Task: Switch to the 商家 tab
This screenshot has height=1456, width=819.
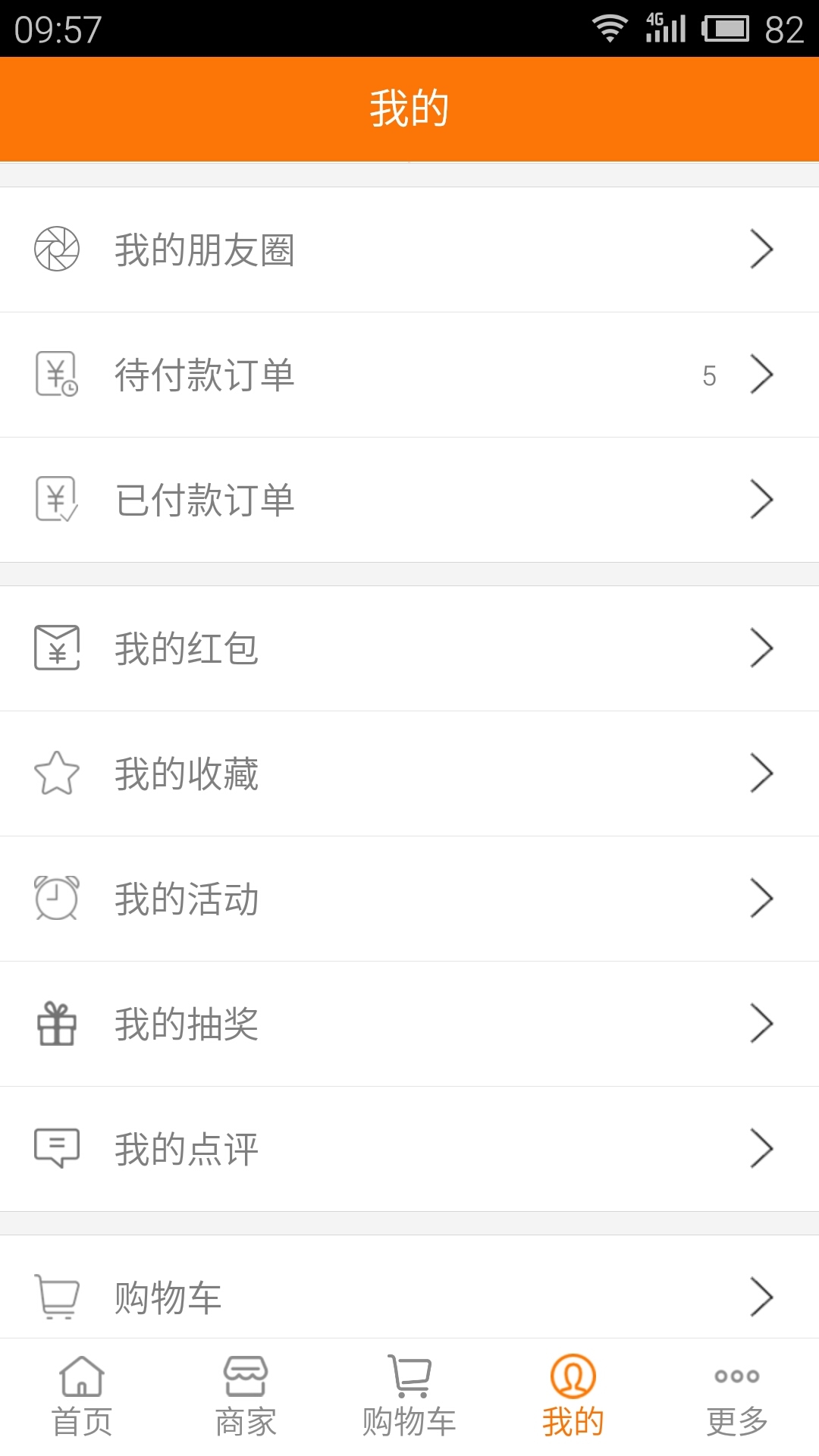Action: 246,1397
